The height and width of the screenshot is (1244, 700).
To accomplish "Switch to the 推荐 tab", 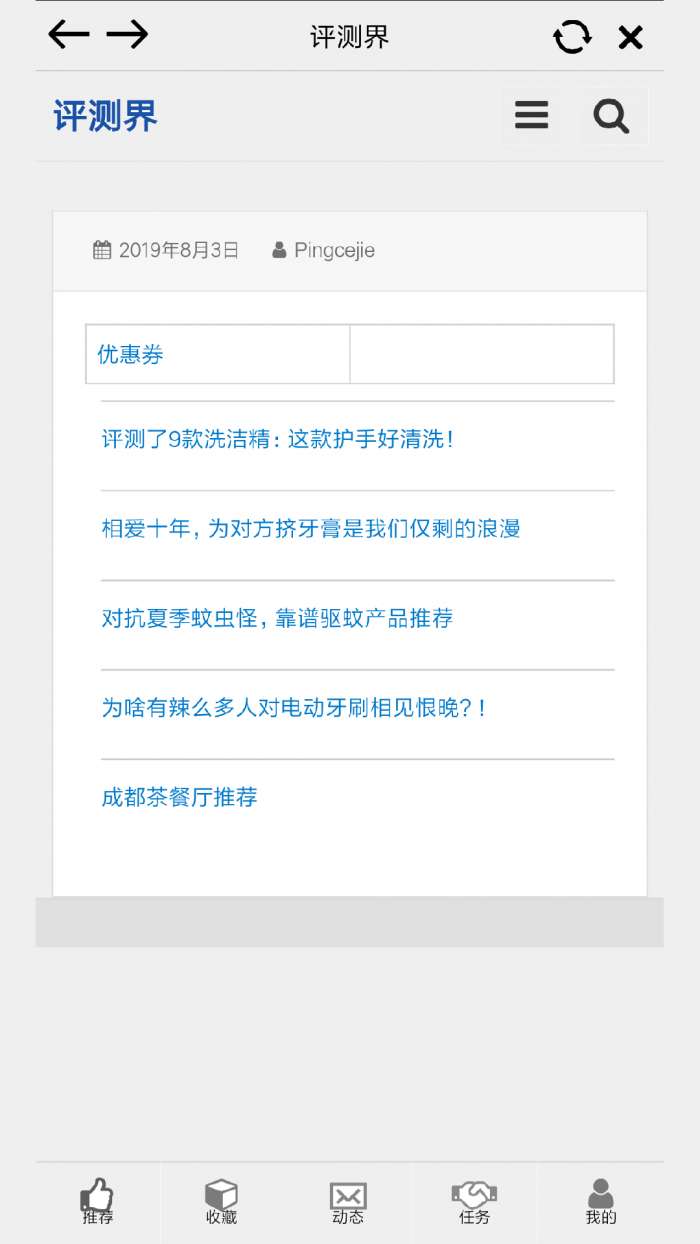I will tap(98, 1201).
